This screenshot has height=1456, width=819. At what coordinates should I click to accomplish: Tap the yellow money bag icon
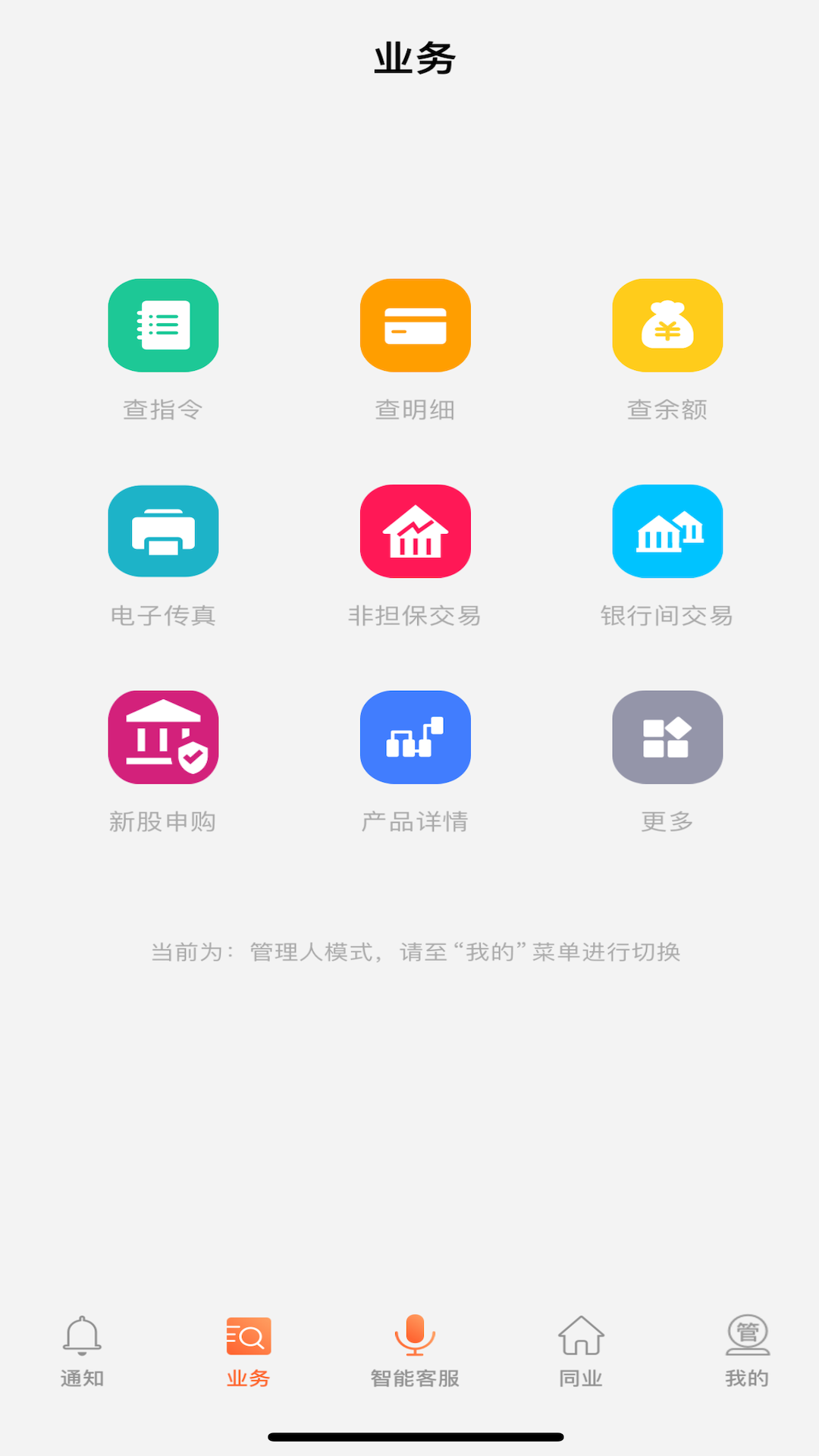[667, 325]
